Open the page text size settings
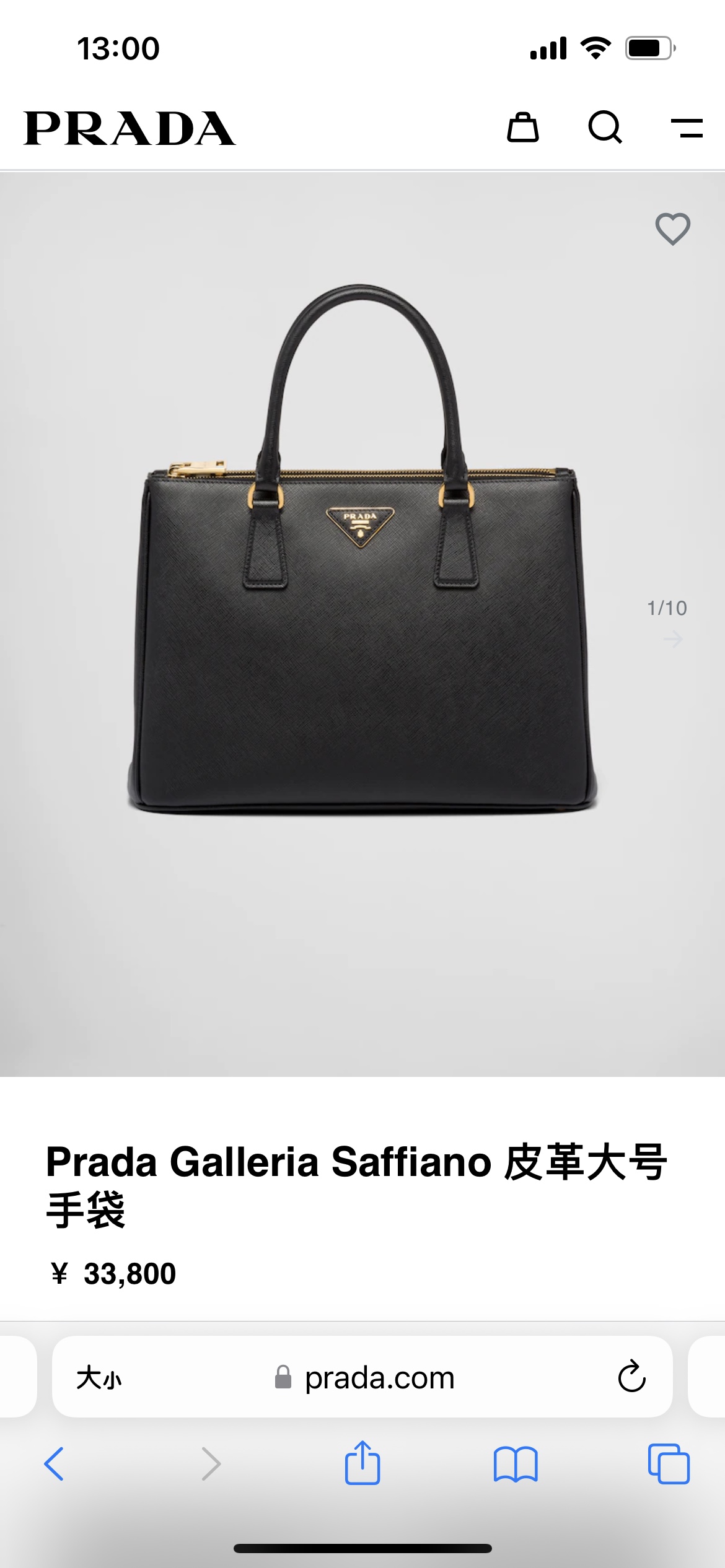The width and height of the screenshot is (725, 1568). point(99,1378)
